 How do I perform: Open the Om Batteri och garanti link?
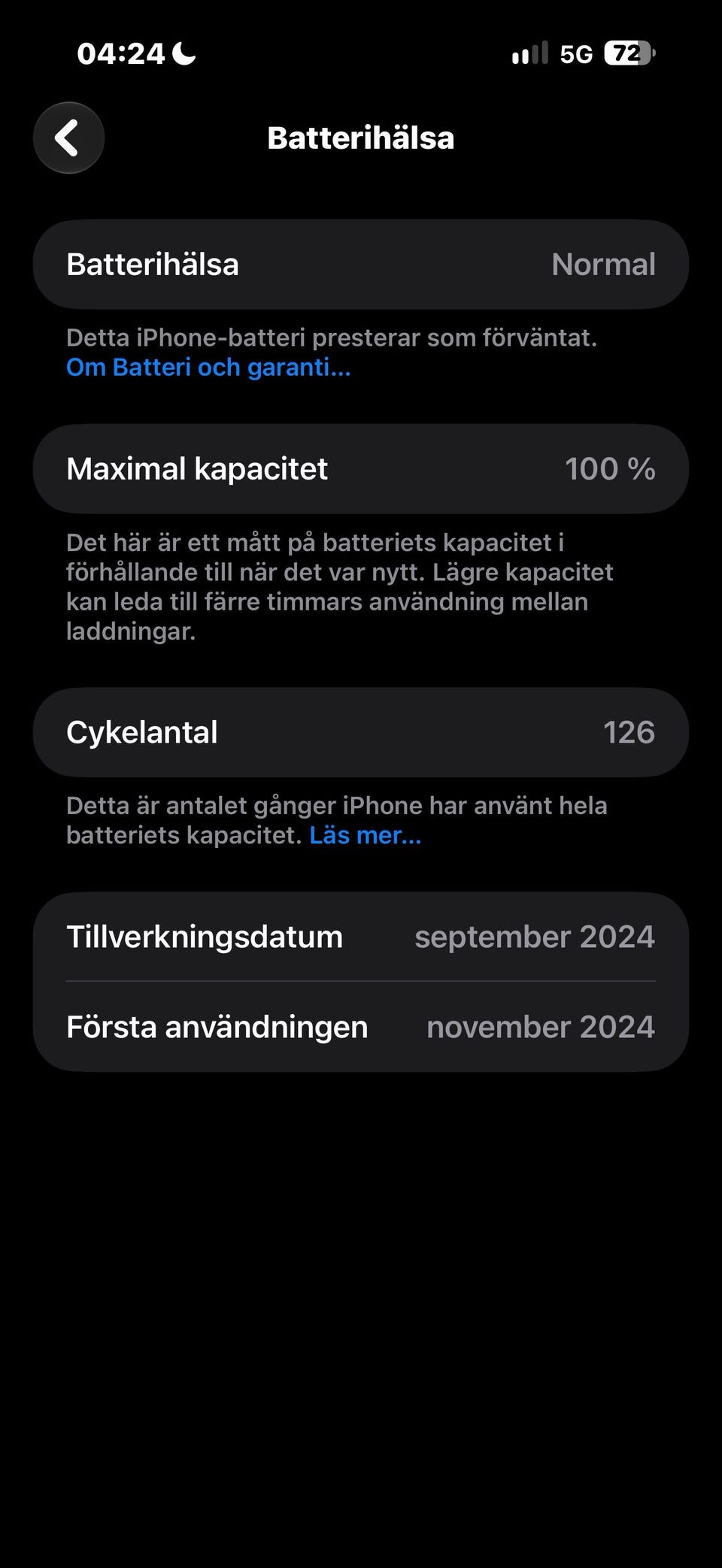click(x=208, y=368)
